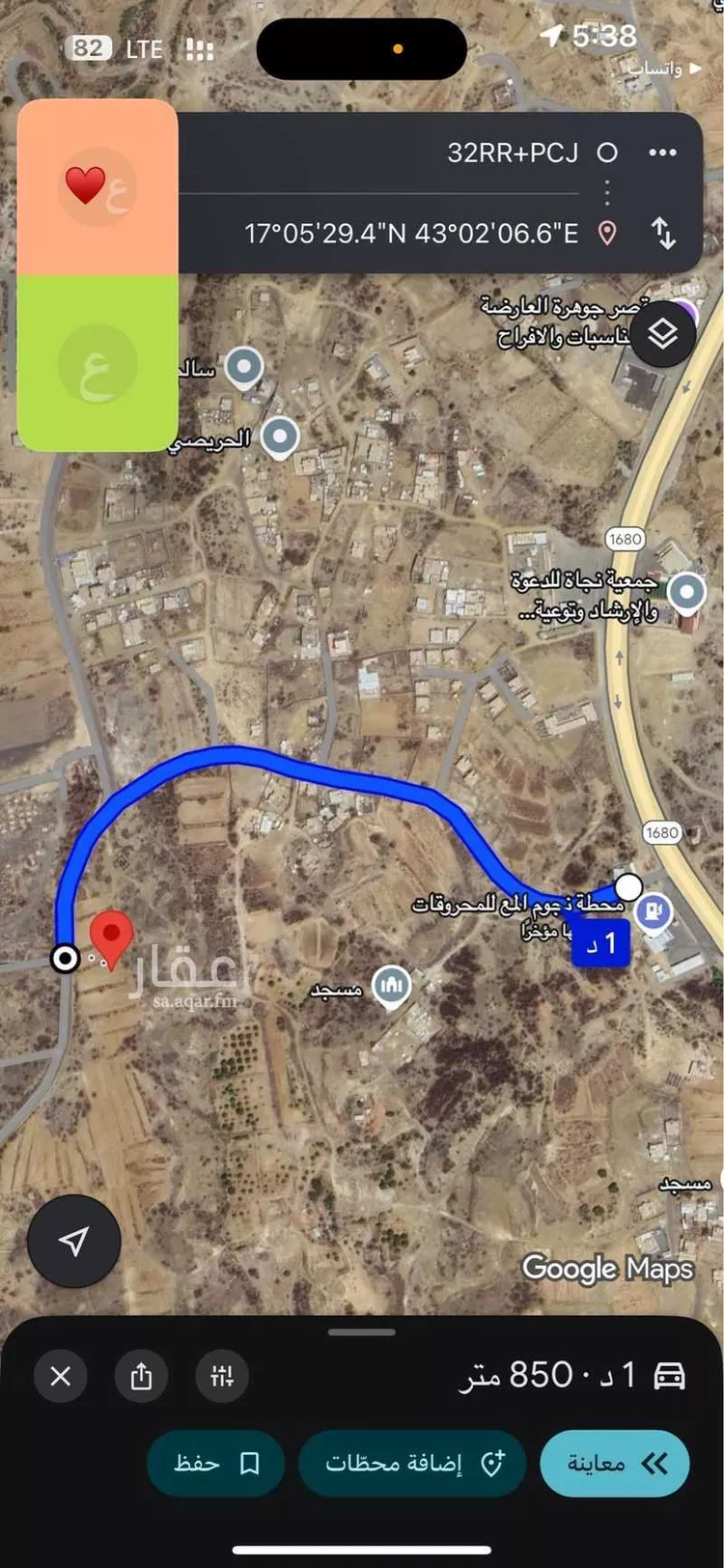
Task: Open the جمعية نجاة للدعوة place marker
Action: pos(686,591)
